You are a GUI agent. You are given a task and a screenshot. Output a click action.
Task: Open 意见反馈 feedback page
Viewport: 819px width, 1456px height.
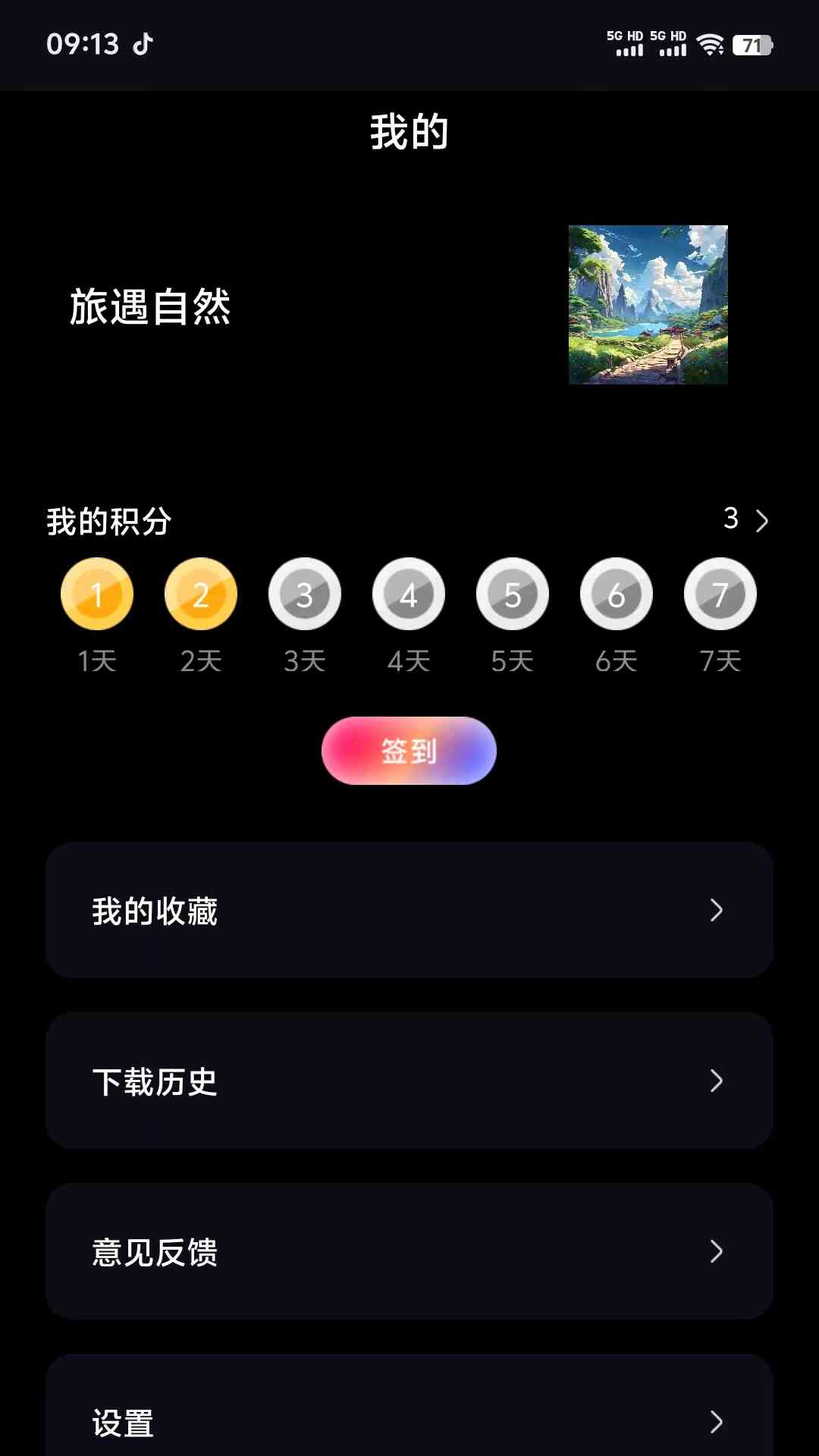(x=409, y=1251)
